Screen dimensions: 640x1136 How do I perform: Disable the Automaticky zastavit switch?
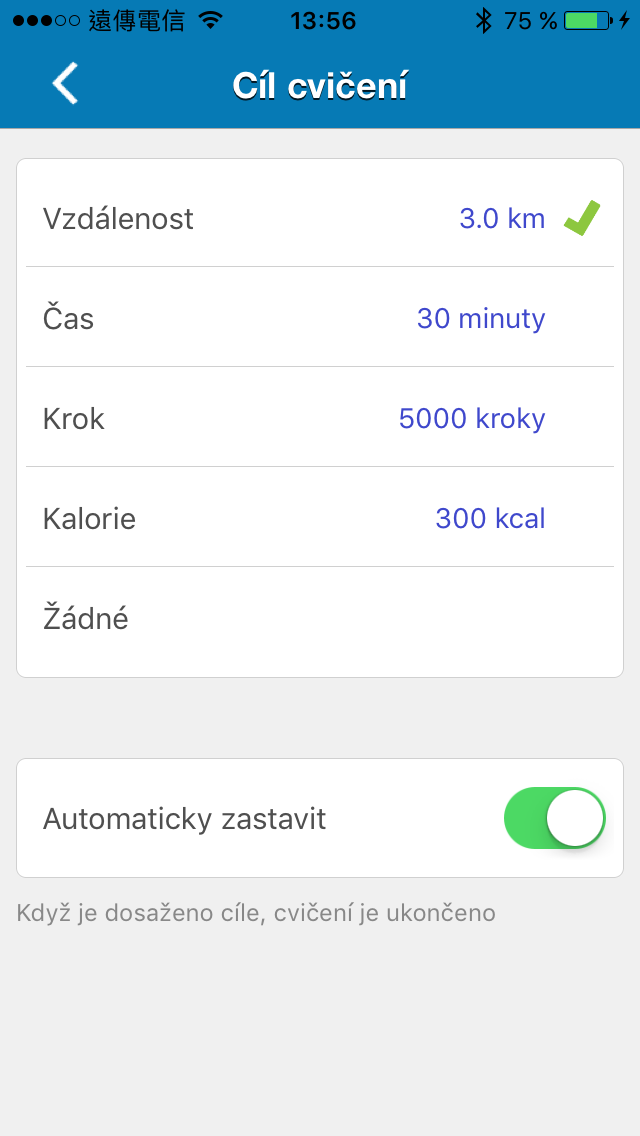pyautogui.click(x=554, y=818)
